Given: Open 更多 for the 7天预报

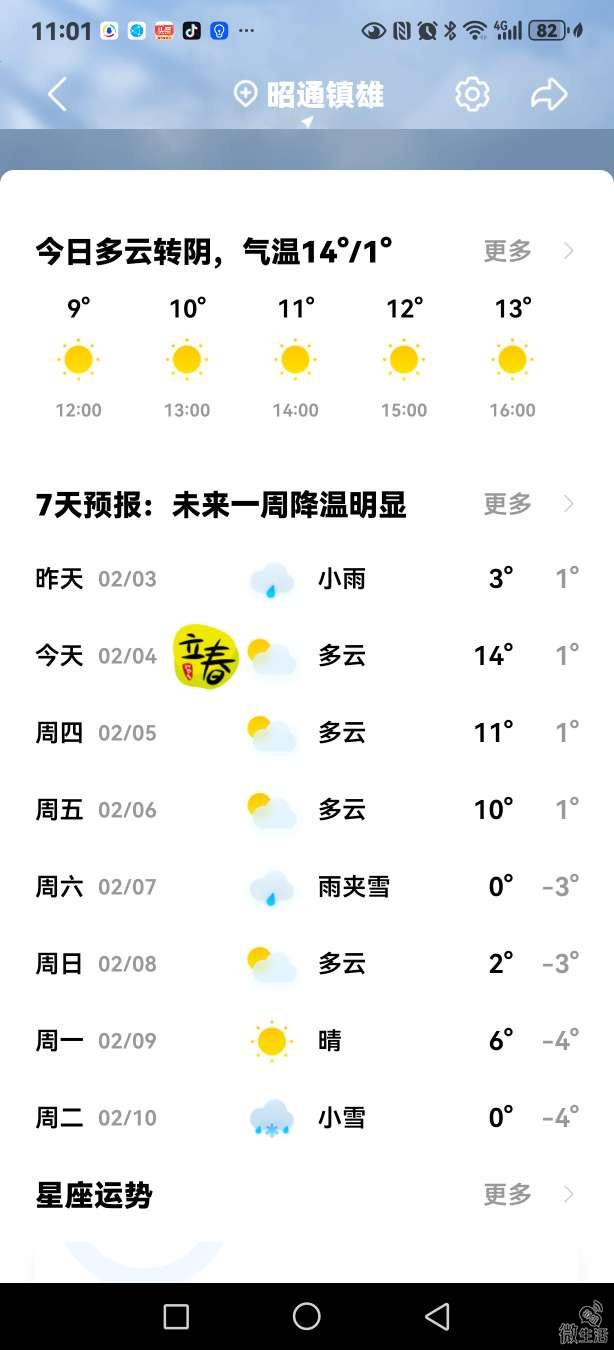Looking at the screenshot, I should tap(528, 504).
